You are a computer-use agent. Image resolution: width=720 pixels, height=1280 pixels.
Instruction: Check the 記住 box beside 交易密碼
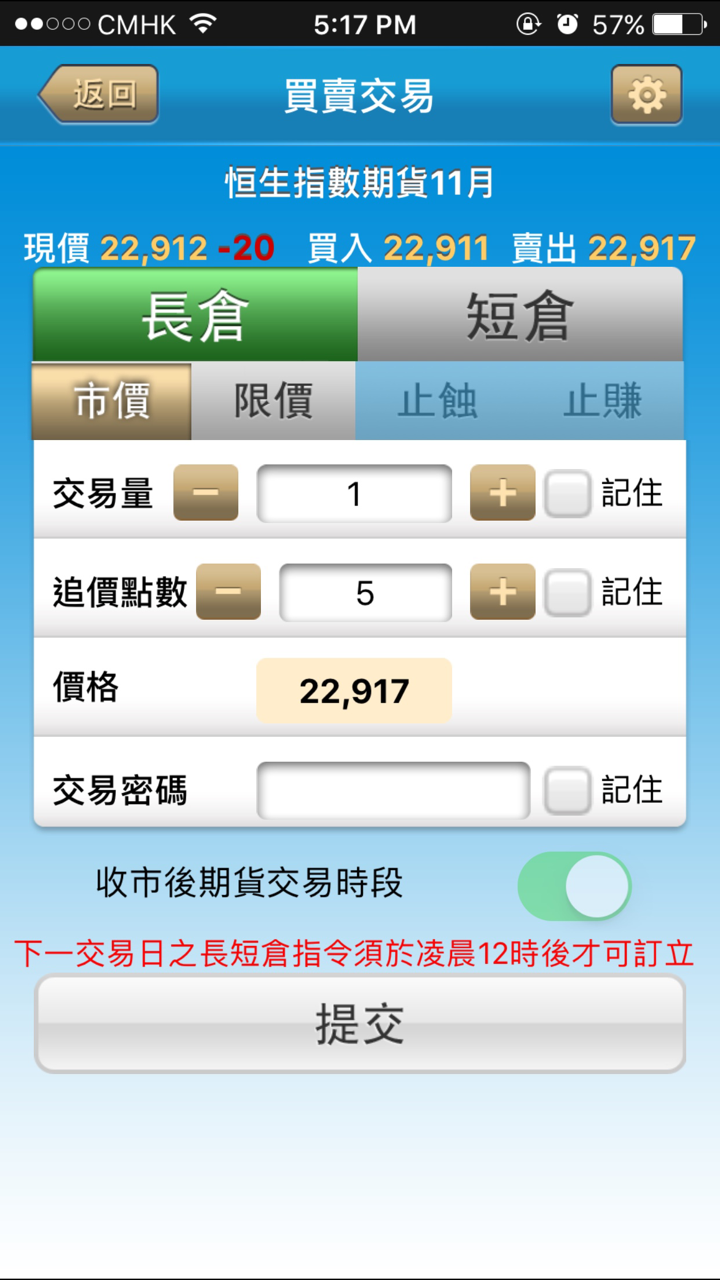567,790
